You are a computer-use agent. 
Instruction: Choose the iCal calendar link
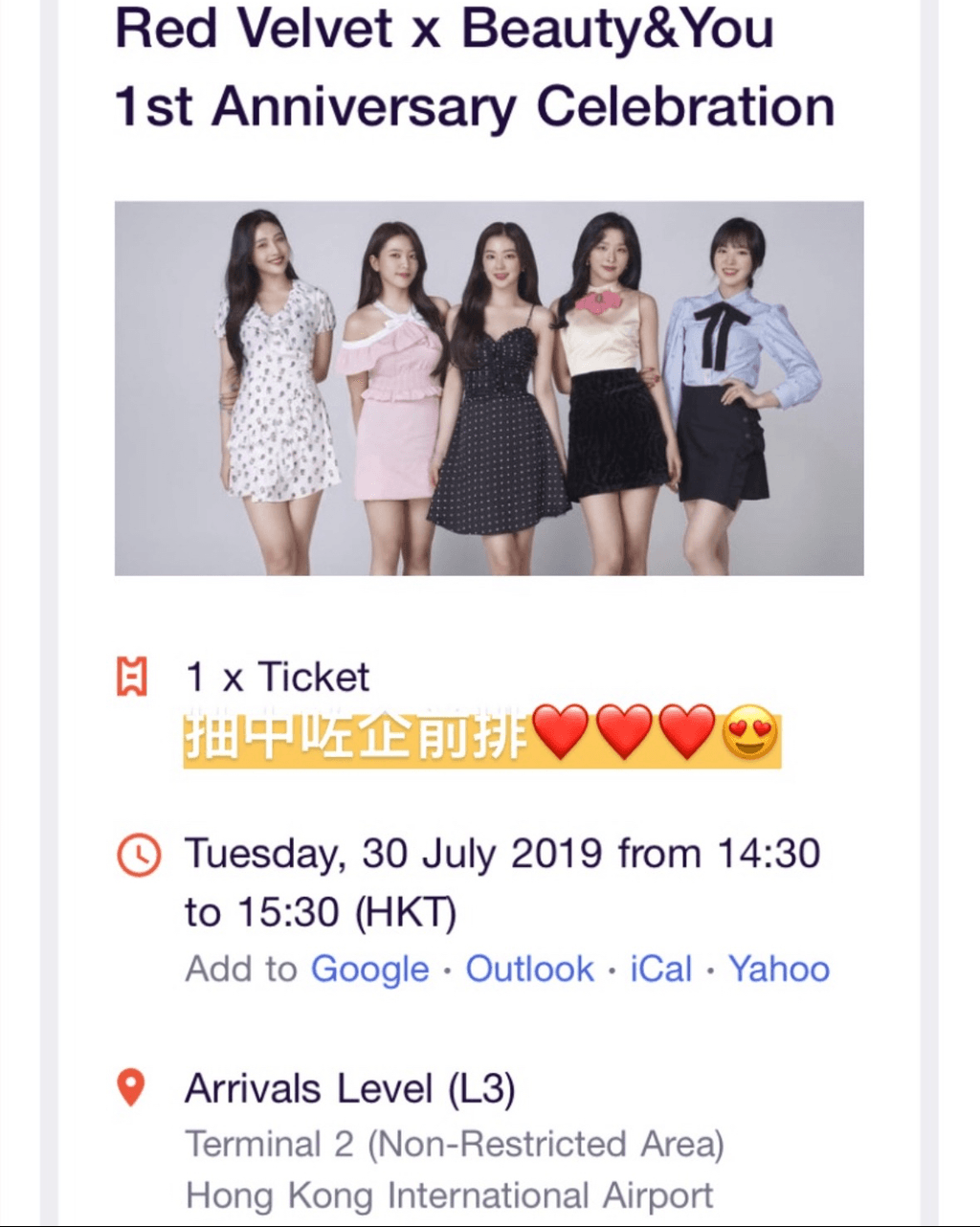click(660, 969)
